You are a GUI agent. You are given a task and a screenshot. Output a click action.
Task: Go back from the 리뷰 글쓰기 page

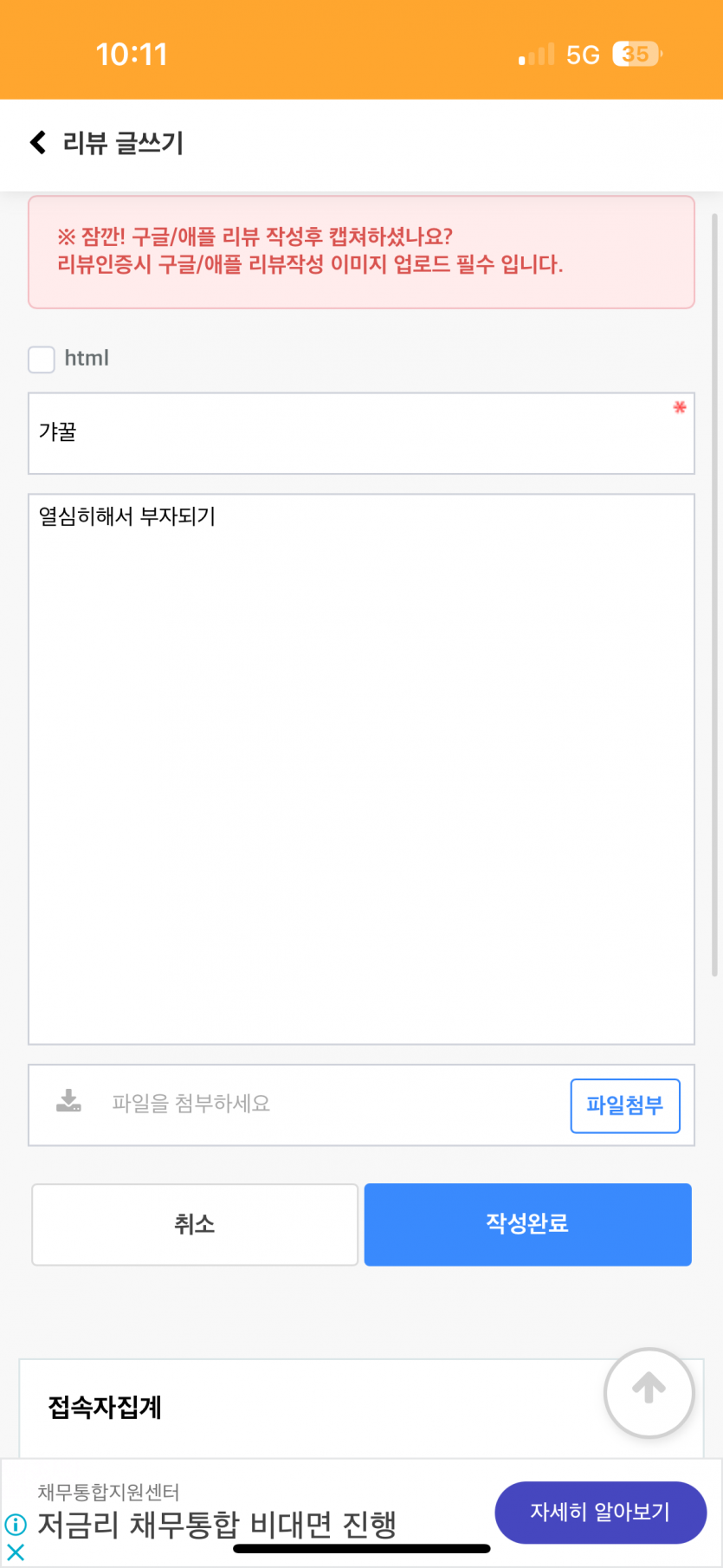click(x=37, y=142)
